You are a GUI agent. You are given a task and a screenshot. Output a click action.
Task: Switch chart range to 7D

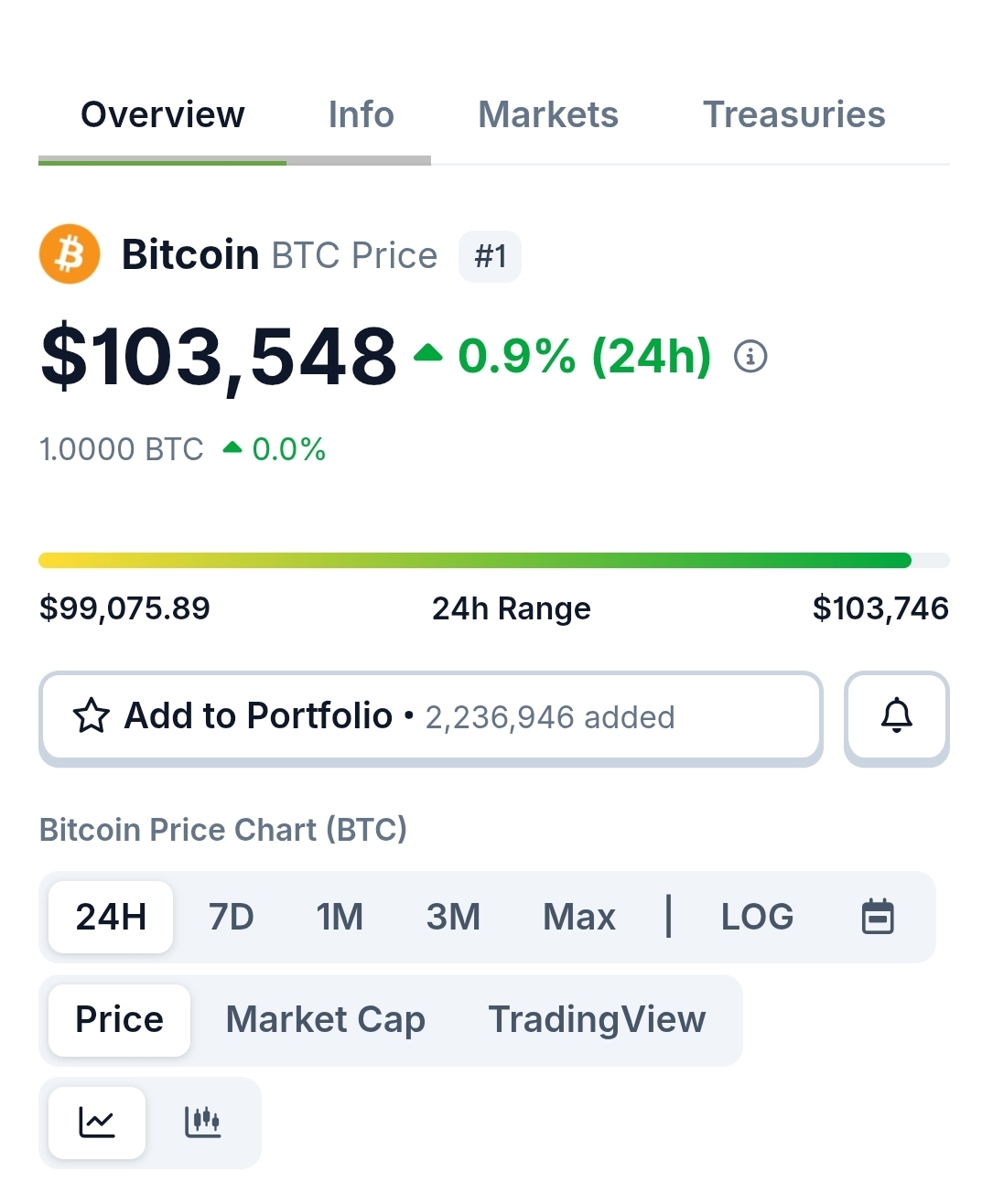pos(231,917)
